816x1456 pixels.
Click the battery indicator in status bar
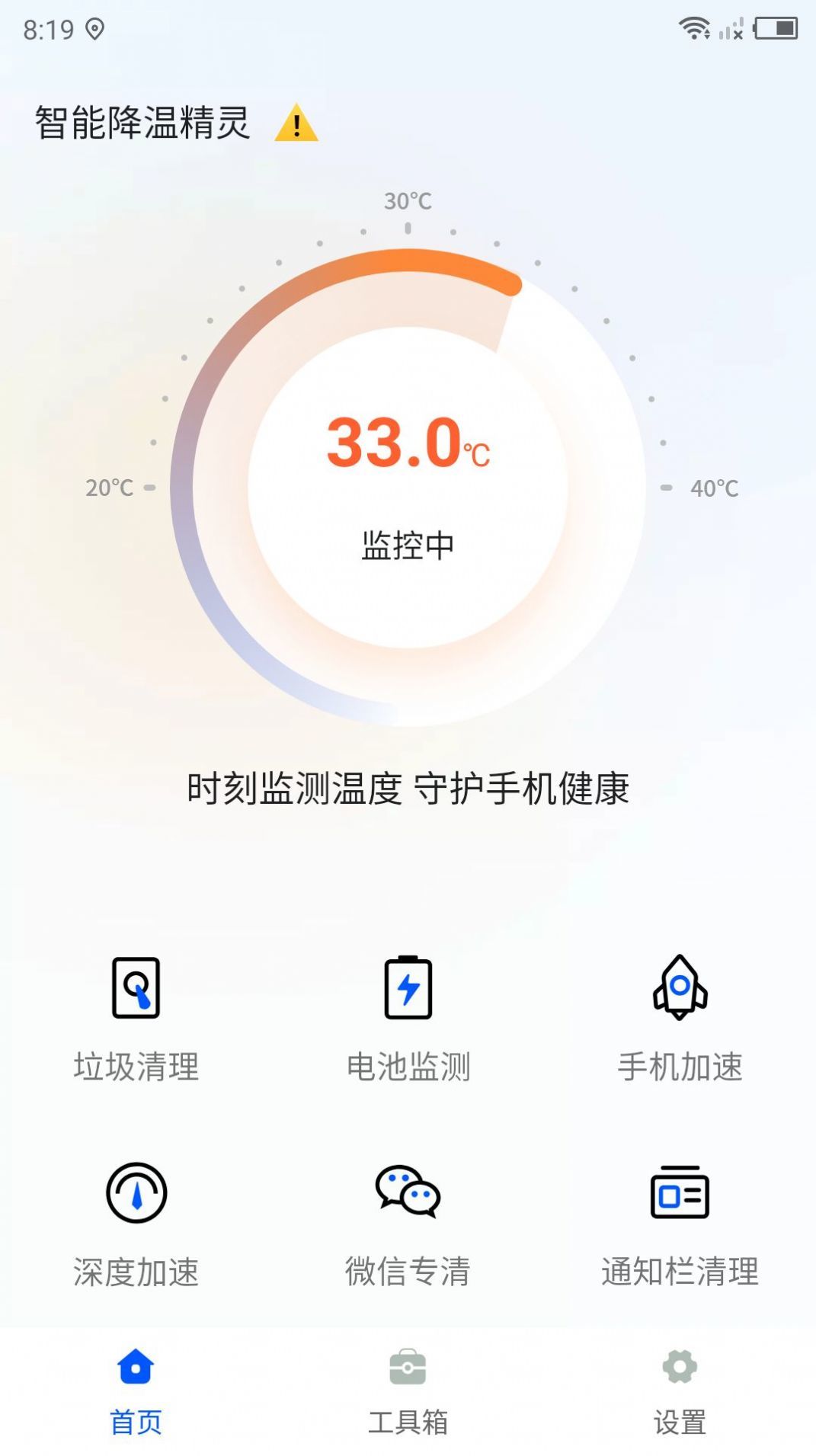click(x=775, y=29)
